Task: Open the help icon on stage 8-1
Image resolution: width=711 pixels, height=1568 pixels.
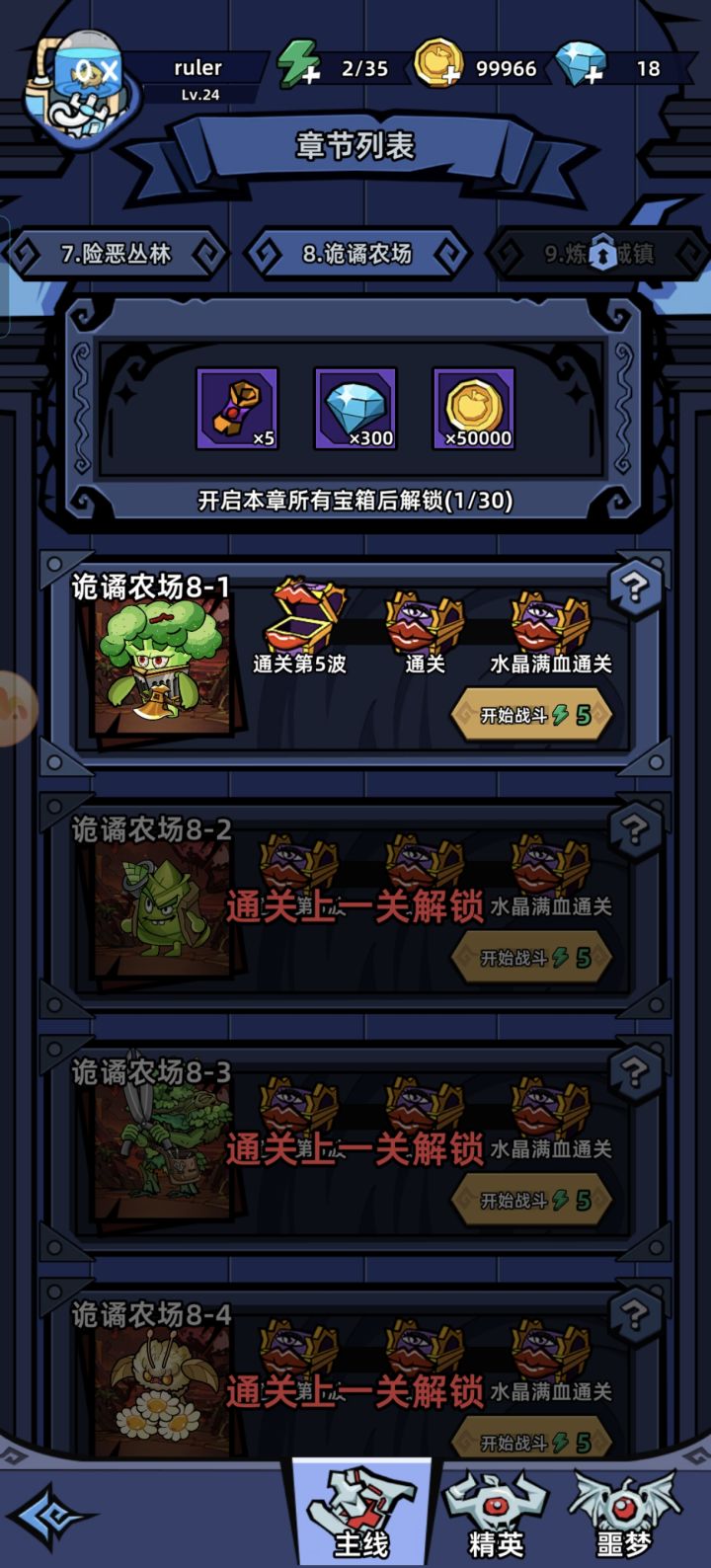Action: point(637,585)
